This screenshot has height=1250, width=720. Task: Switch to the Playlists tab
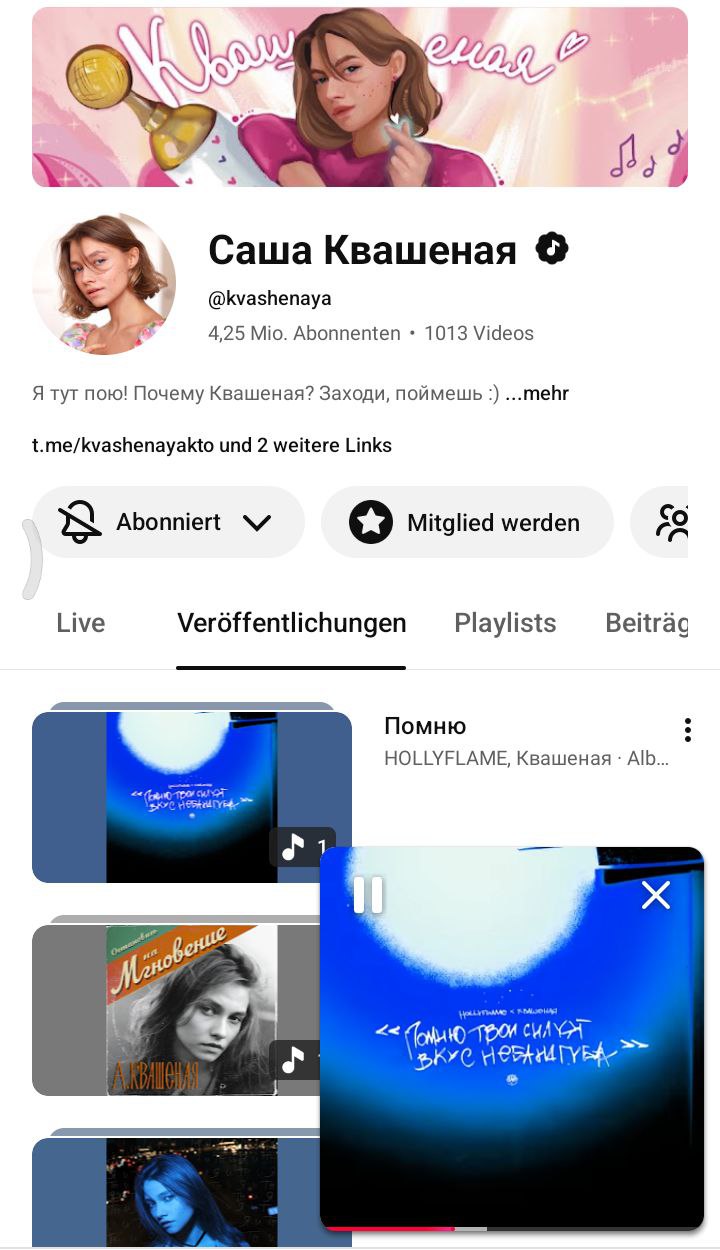pos(505,623)
